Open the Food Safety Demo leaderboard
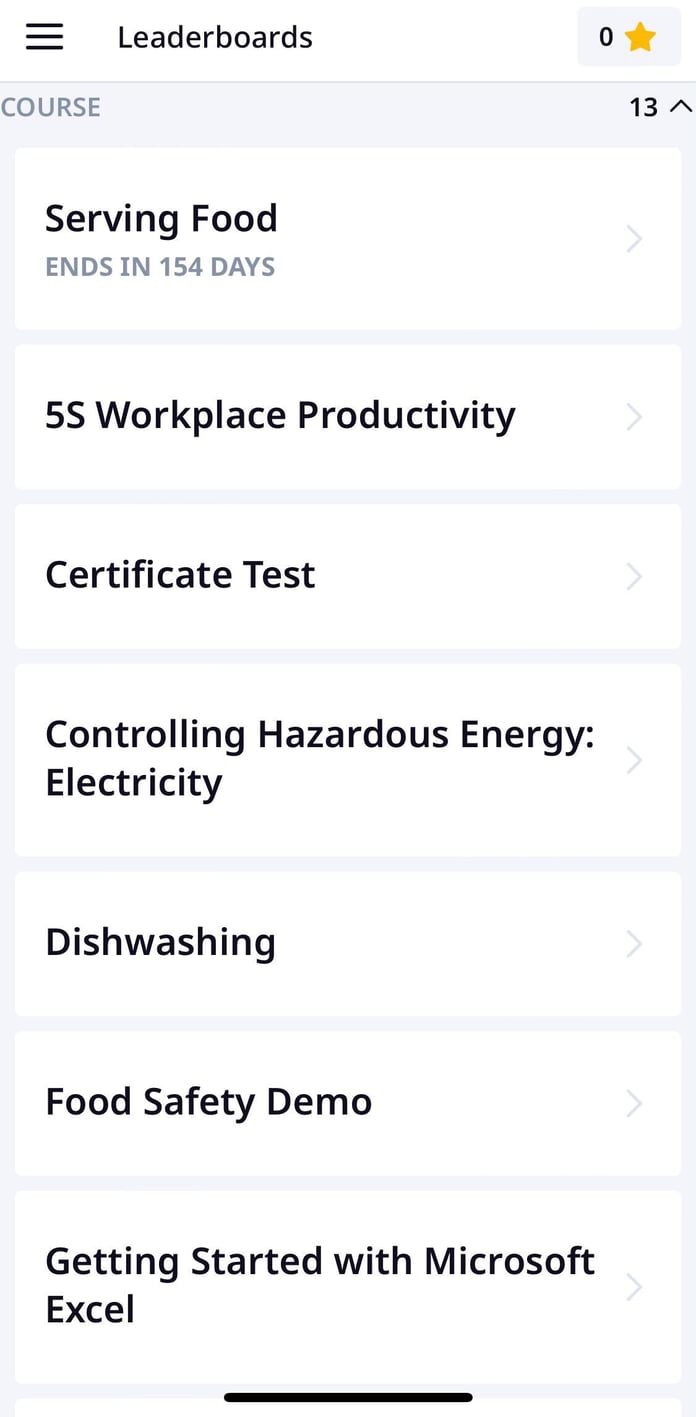 (x=347, y=1103)
